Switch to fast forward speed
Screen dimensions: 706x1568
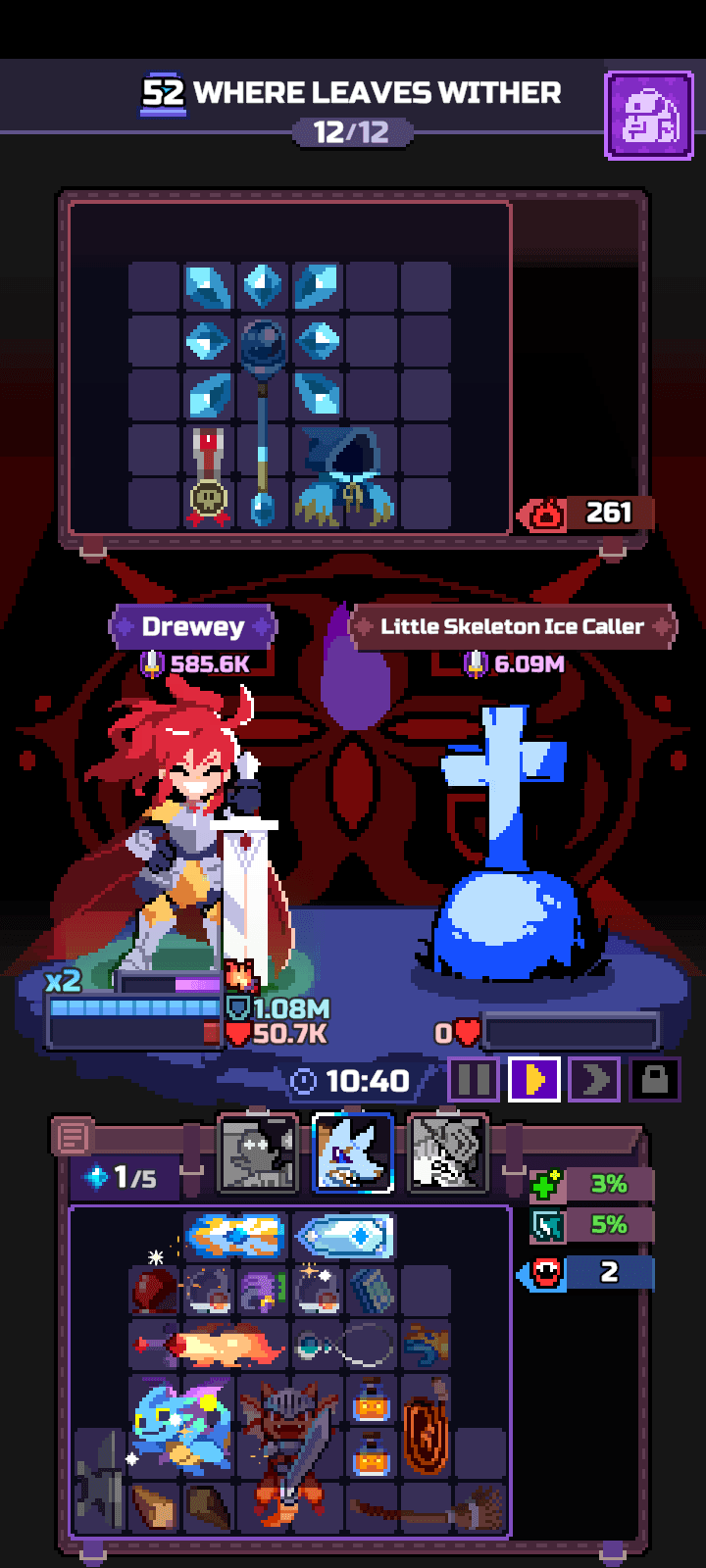coord(595,1080)
